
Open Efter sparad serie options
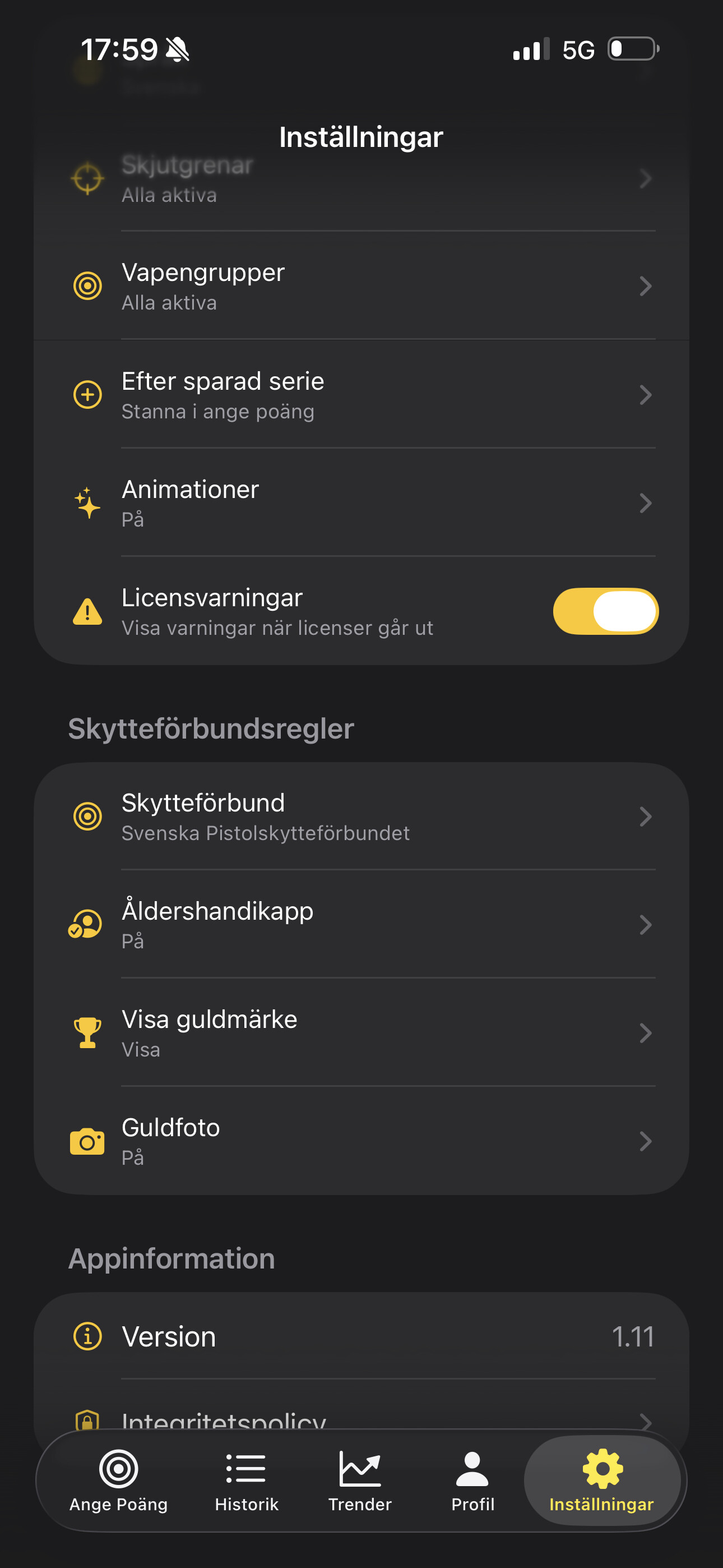pos(361,395)
